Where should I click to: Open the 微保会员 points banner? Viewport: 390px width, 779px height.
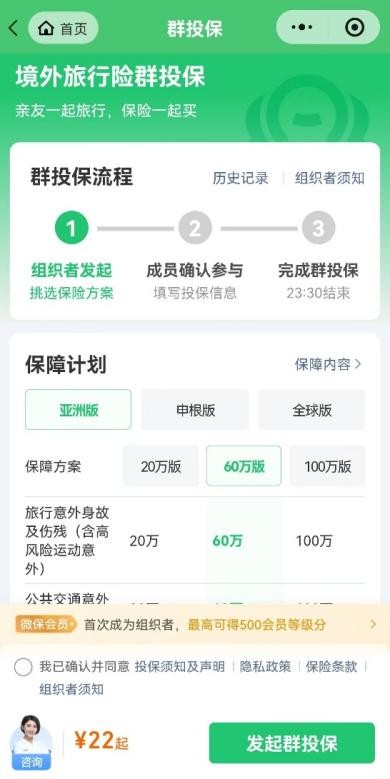(195, 624)
